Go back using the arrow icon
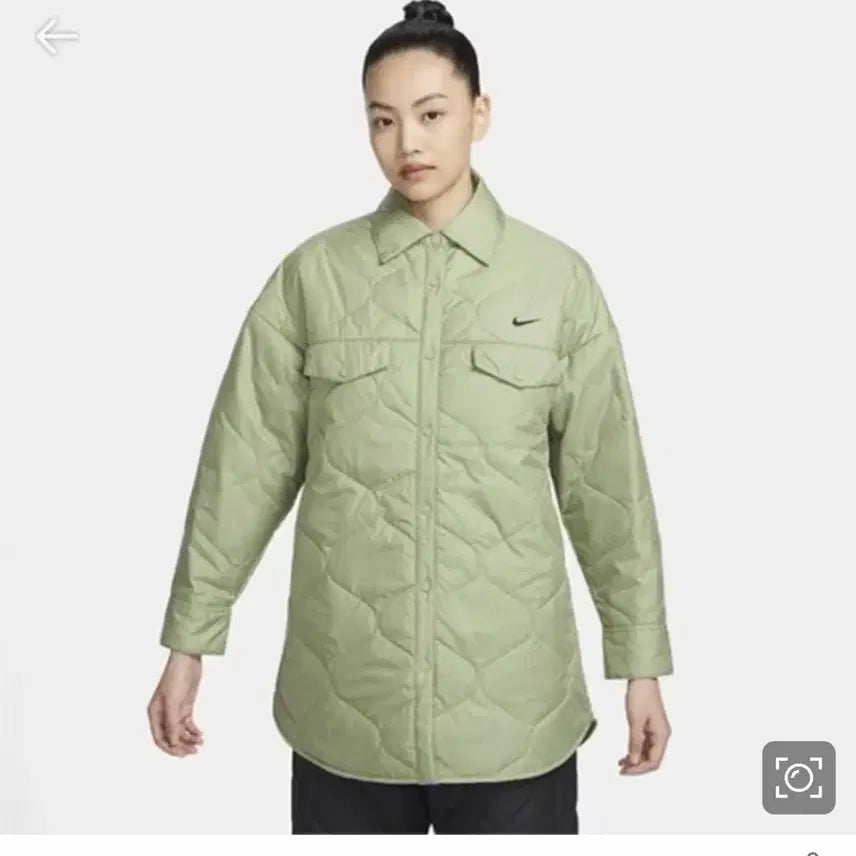The height and width of the screenshot is (856, 856). (x=56, y=38)
